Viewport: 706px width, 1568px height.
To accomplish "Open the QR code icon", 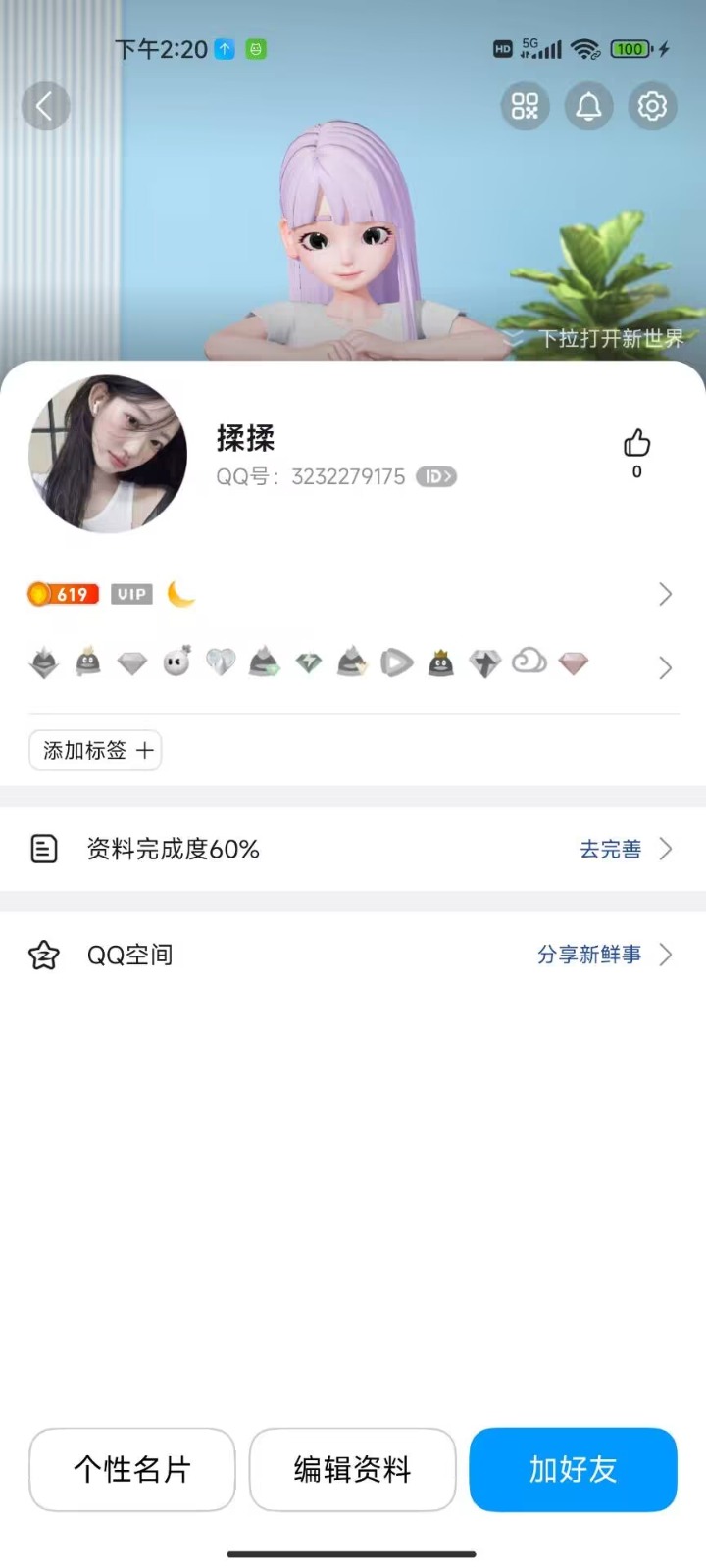I will point(526,106).
